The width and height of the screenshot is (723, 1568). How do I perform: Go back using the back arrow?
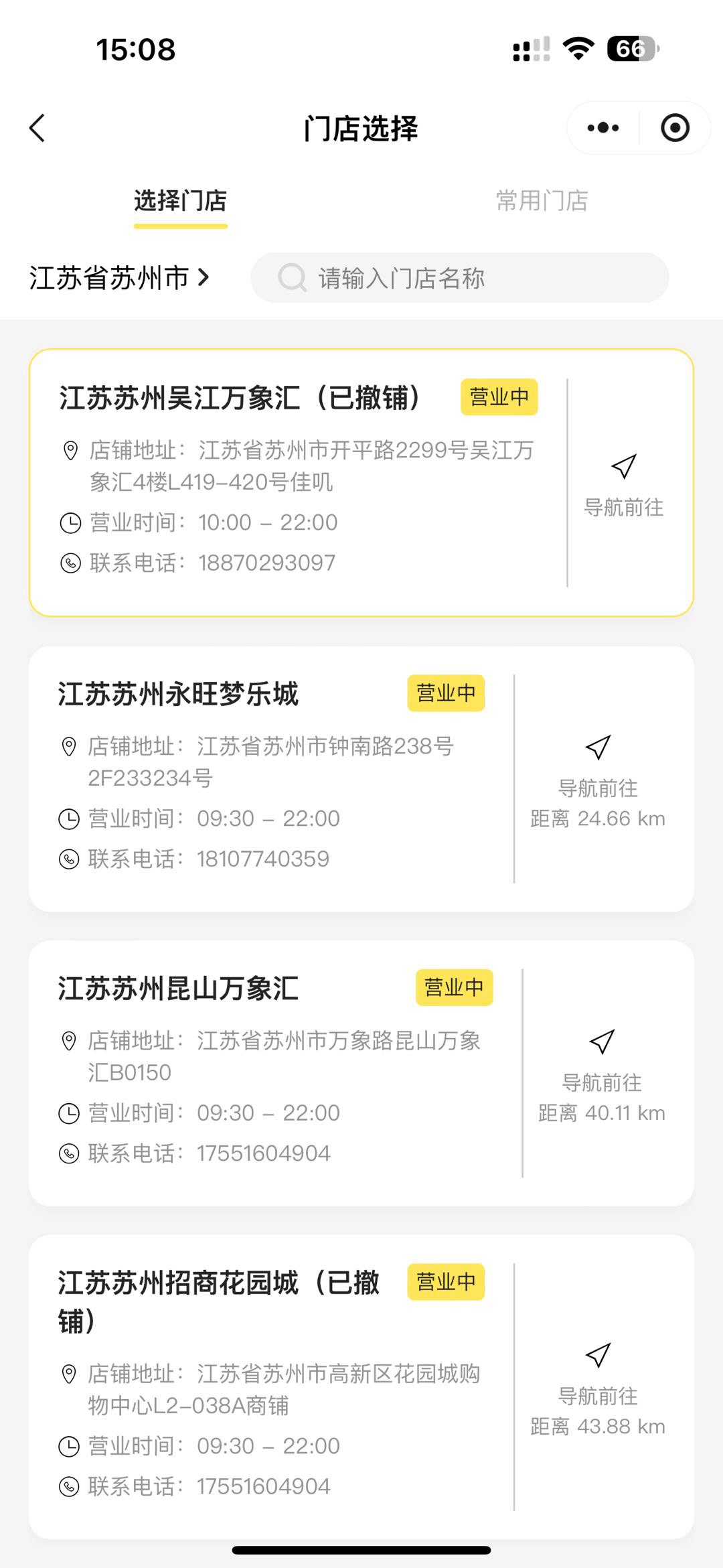[37, 128]
